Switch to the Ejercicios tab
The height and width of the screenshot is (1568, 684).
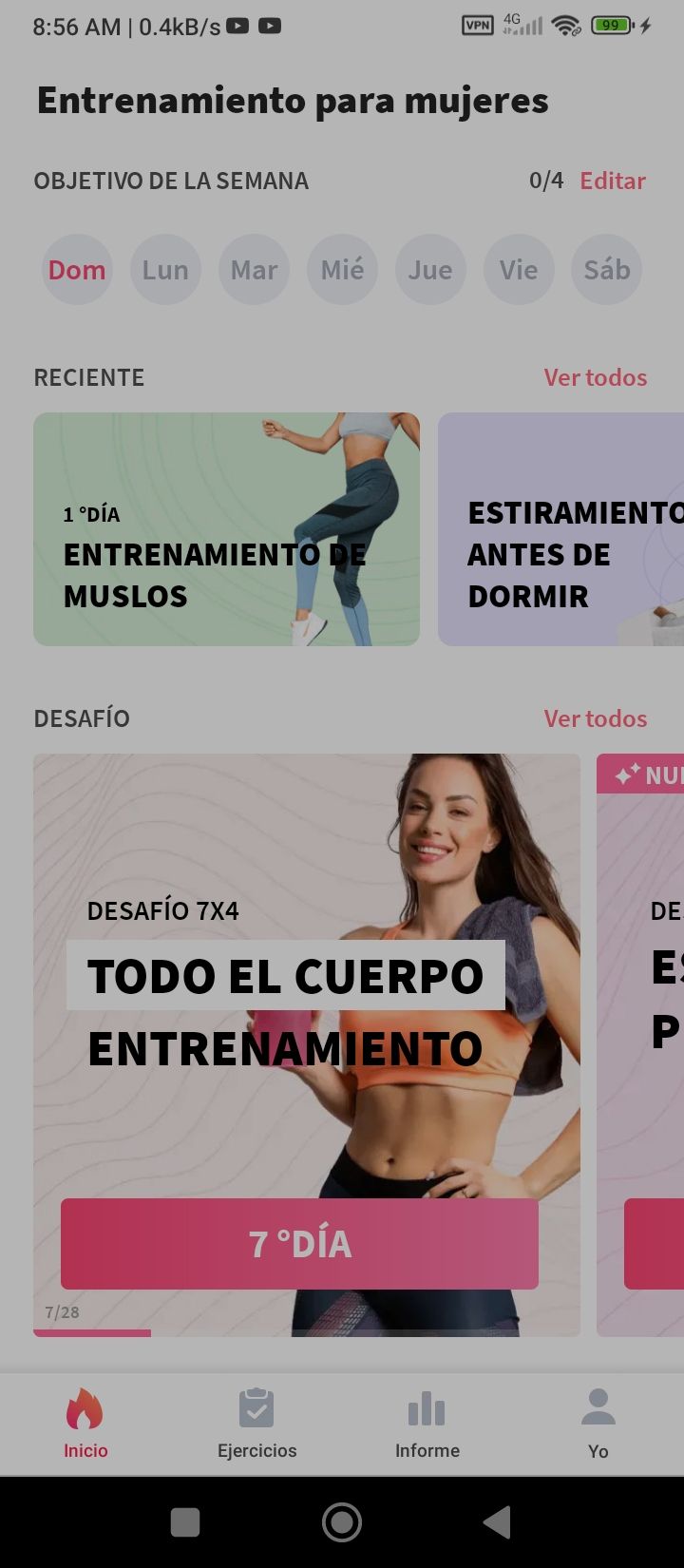(x=256, y=1423)
